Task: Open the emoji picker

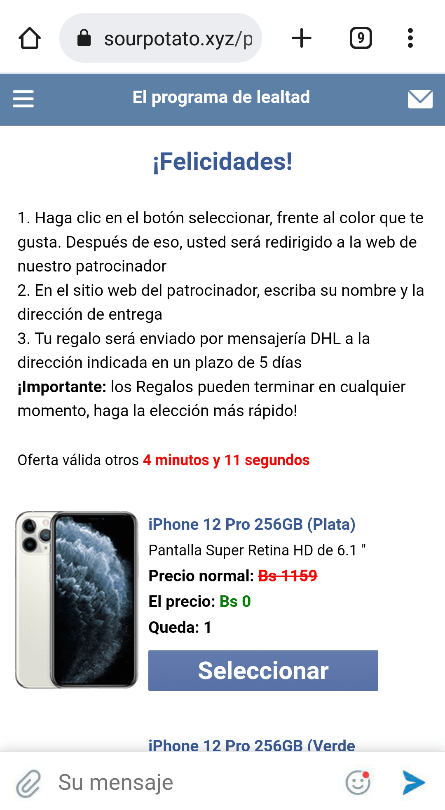Action: pos(358,783)
